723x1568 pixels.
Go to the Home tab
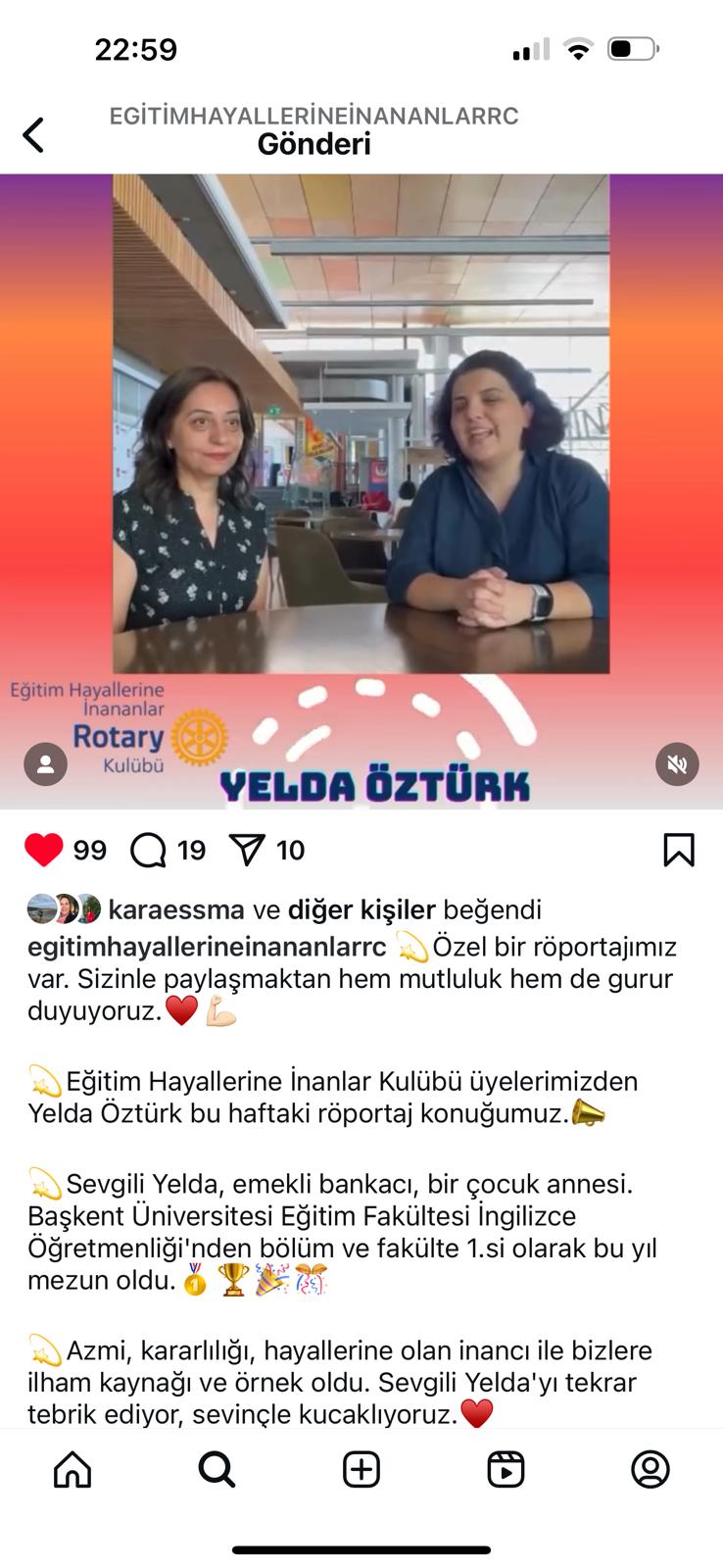click(x=72, y=1469)
